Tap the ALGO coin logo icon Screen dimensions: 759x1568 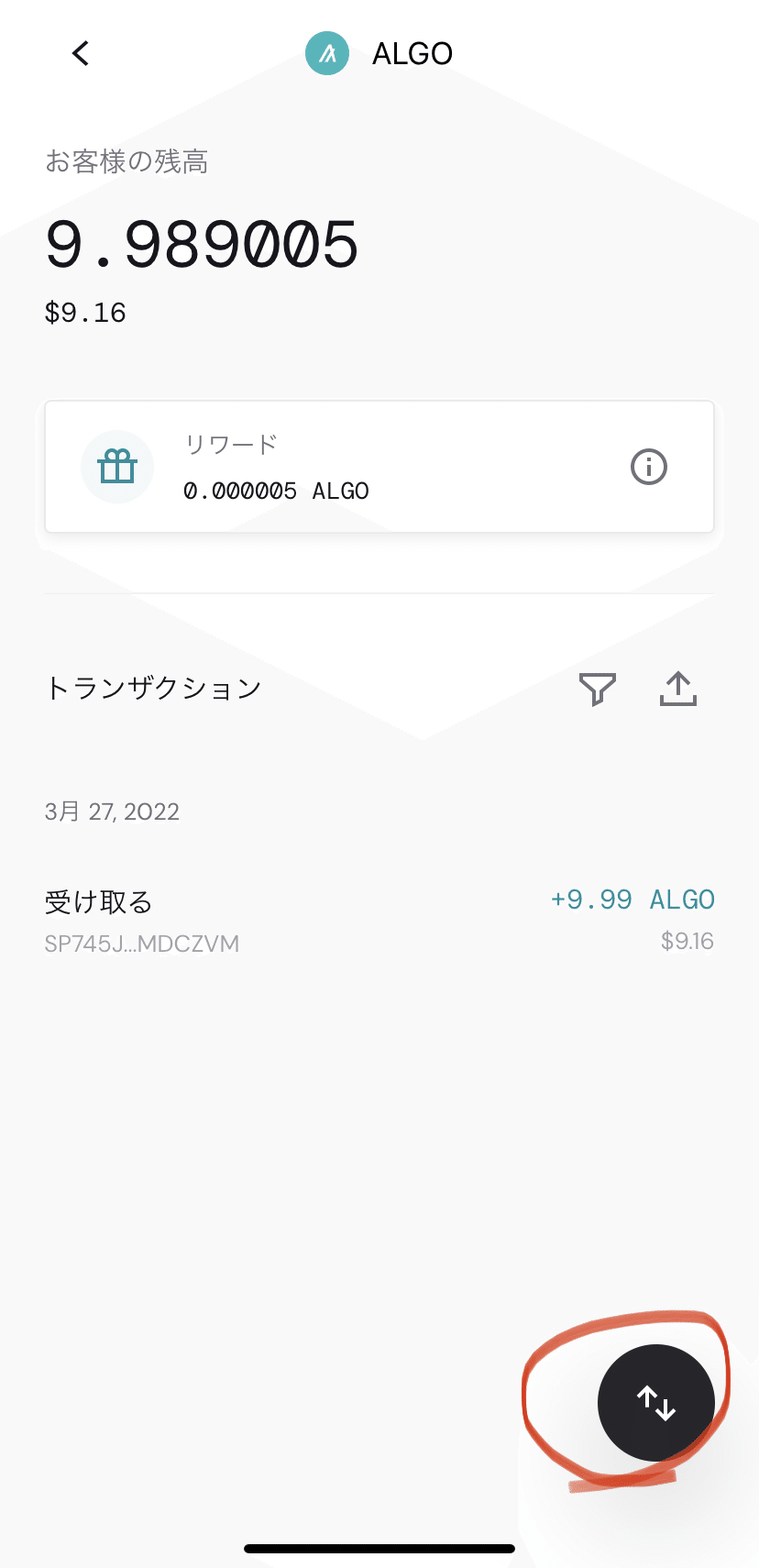click(327, 53)
